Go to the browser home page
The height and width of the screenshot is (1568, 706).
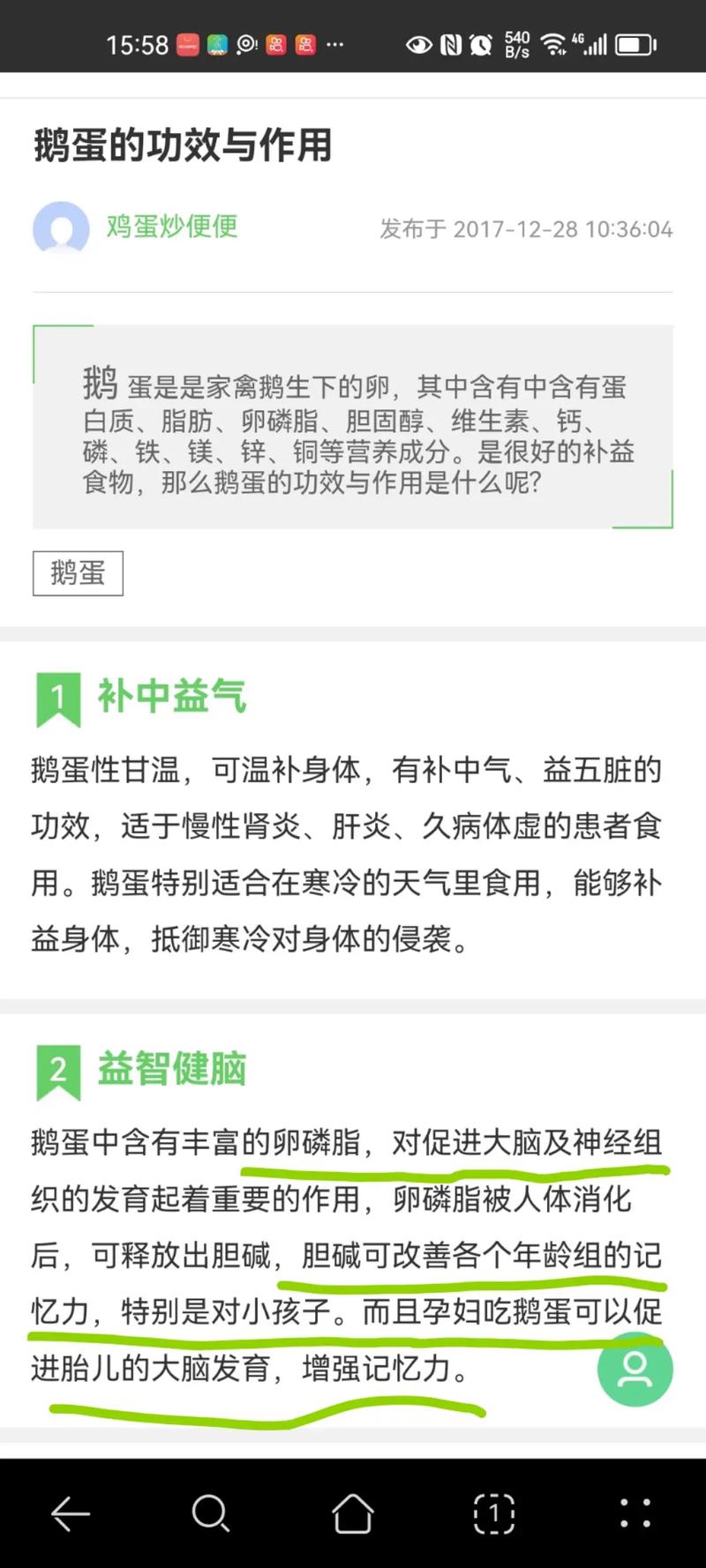(353, 1513)
